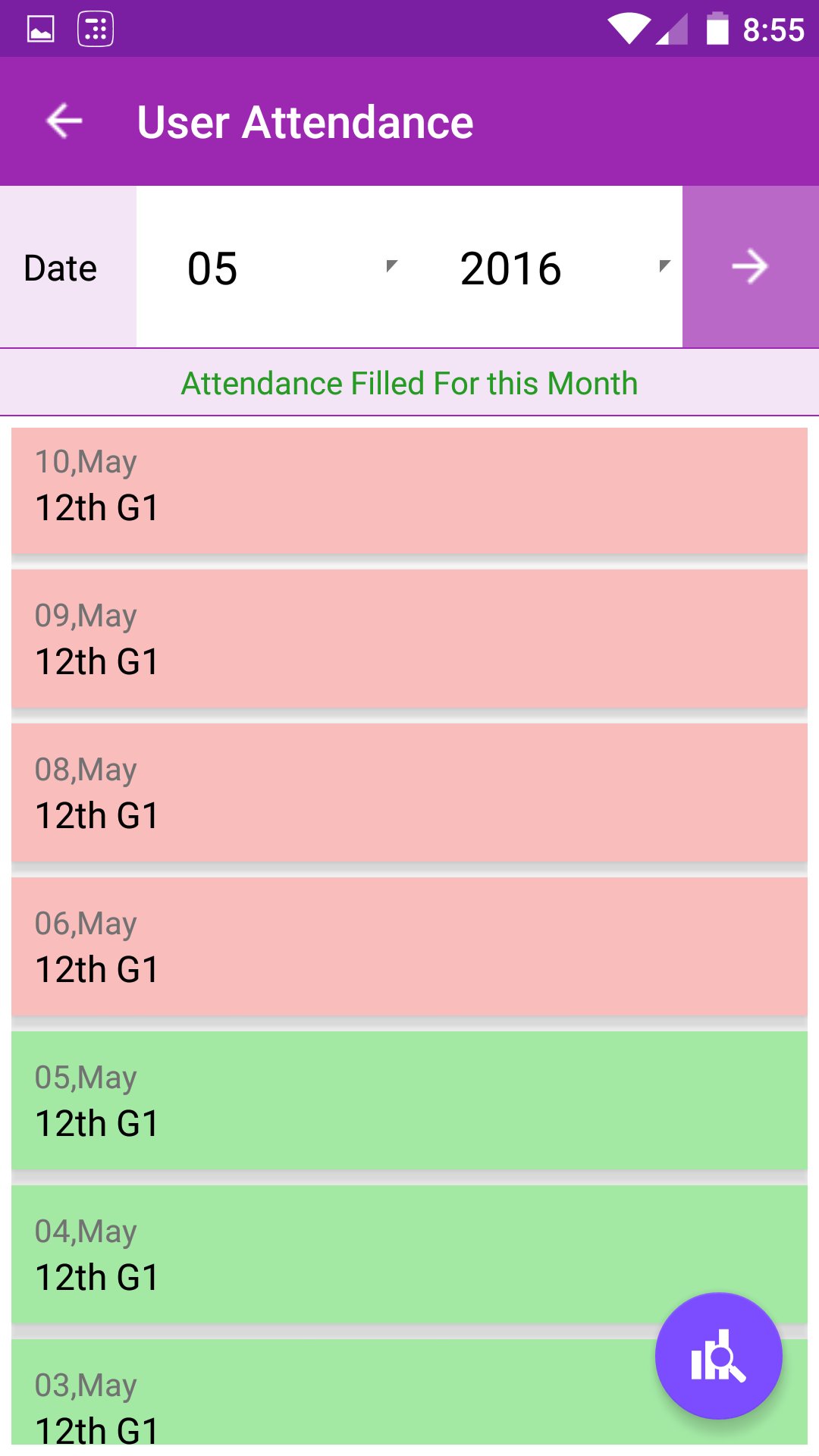Viewport: 819px width, 1456px height.
Task: Tap the arrow button to load attendance
Action: 750,267
